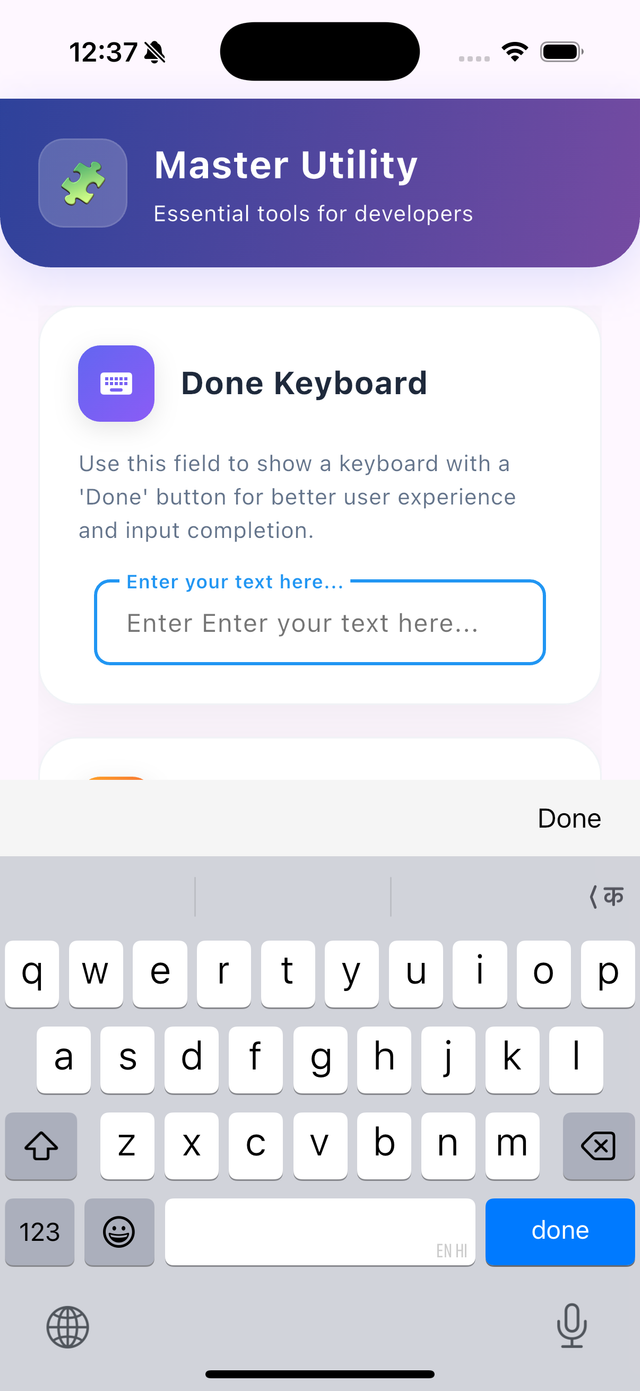Tap the 'Enter your text here' input field
Viewport: 640px width, 1391px height.
point(320,624)
